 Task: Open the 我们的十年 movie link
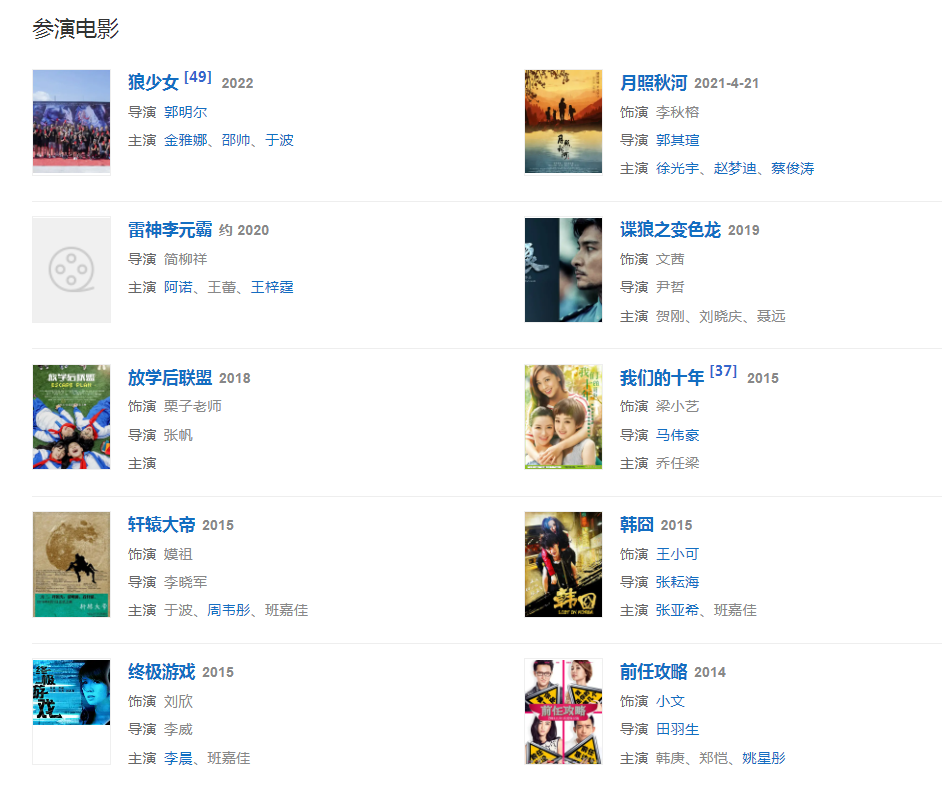point(661,378)
